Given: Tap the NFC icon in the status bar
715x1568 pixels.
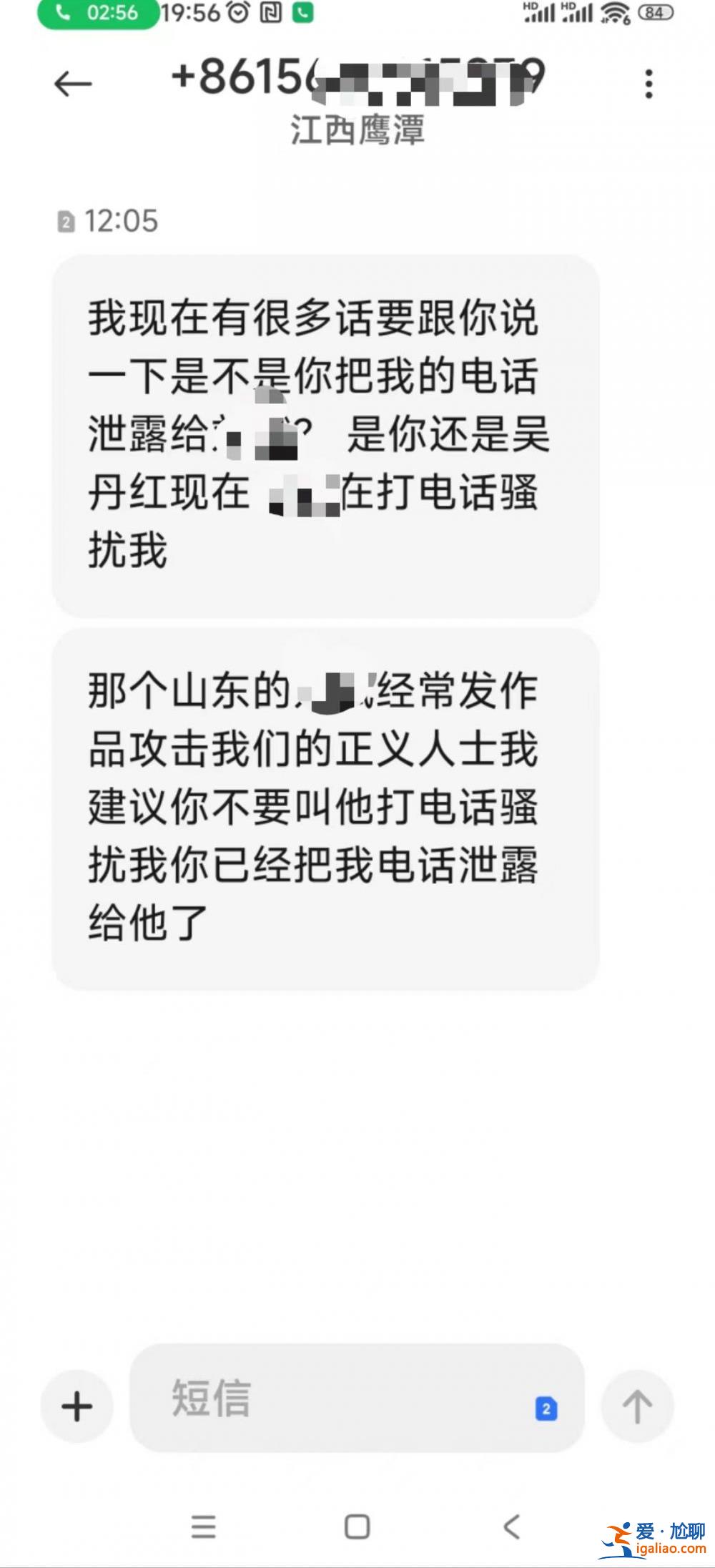Looking at the screenshot, I should coord(272,11).
